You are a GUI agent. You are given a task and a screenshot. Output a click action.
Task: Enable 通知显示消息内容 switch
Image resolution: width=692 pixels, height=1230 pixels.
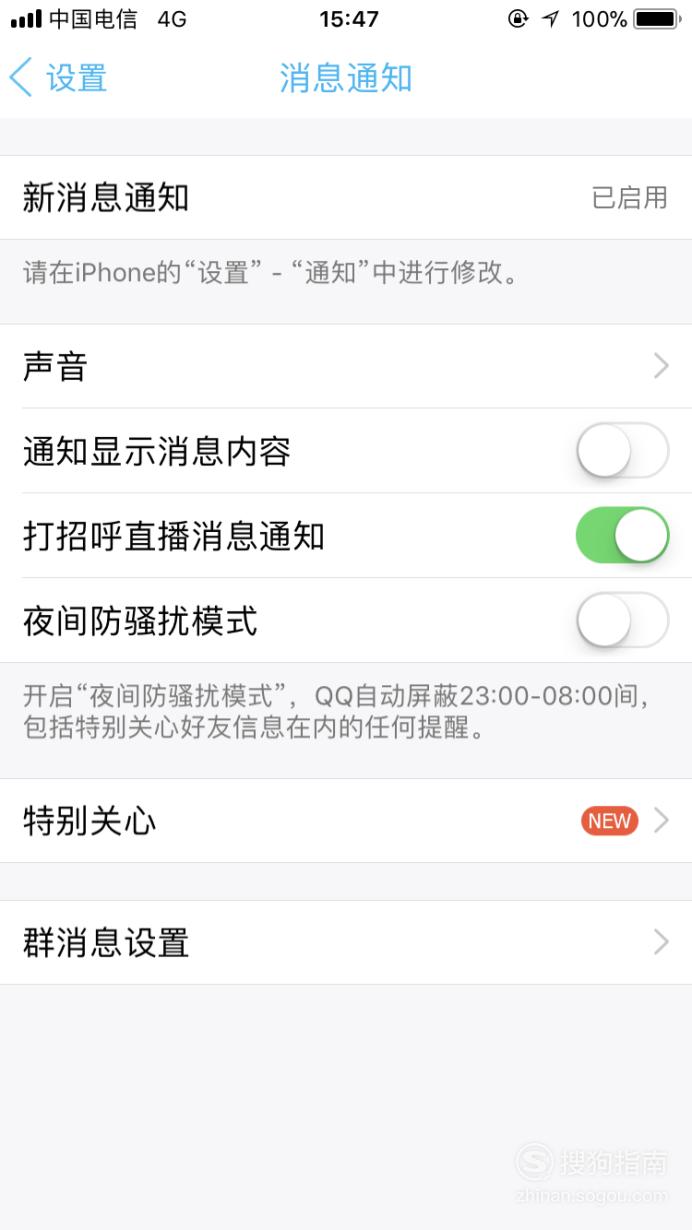pyautogui.click(x=622, y=451)
